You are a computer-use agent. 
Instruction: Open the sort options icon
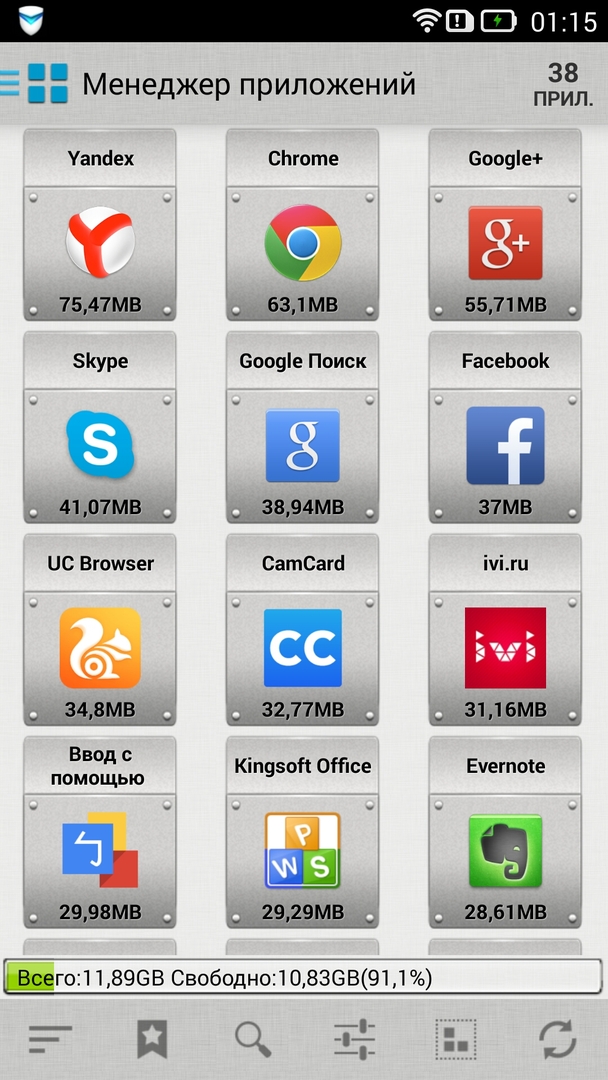50,1040
